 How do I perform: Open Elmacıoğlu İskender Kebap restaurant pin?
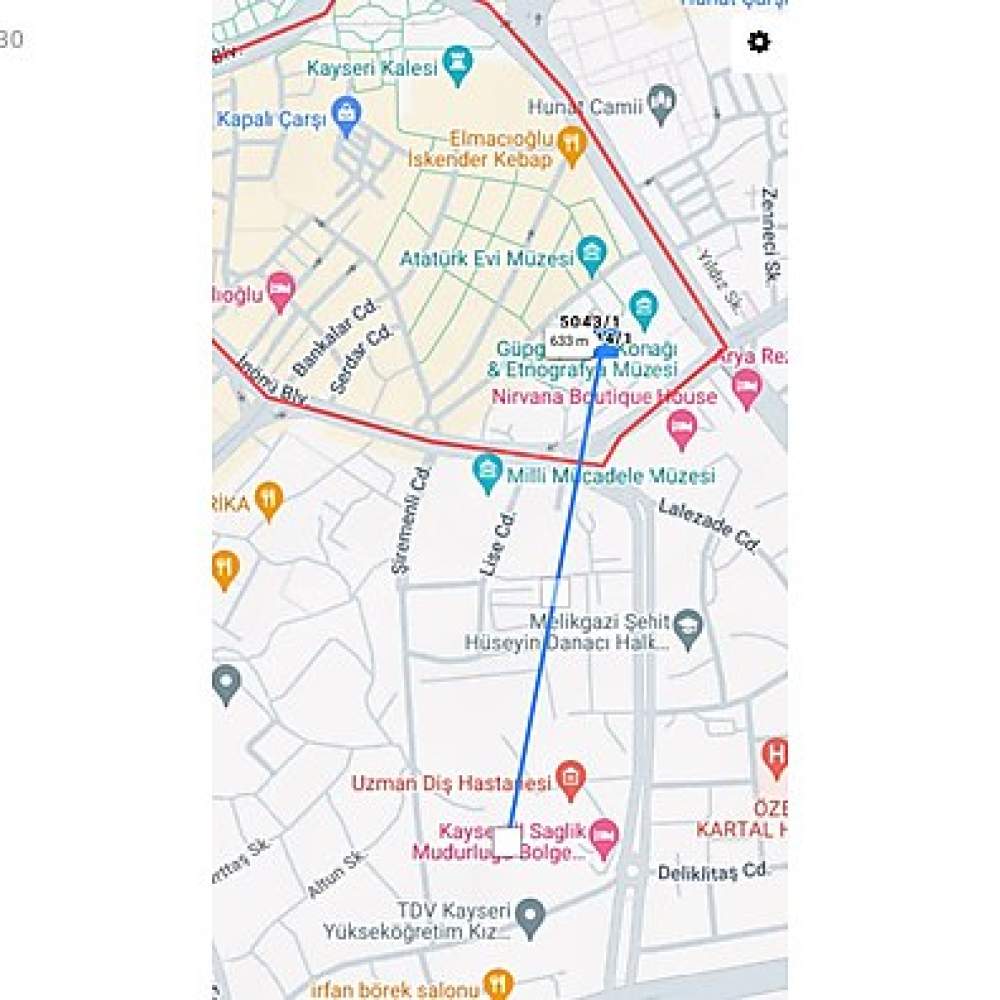tap(571, 144)
